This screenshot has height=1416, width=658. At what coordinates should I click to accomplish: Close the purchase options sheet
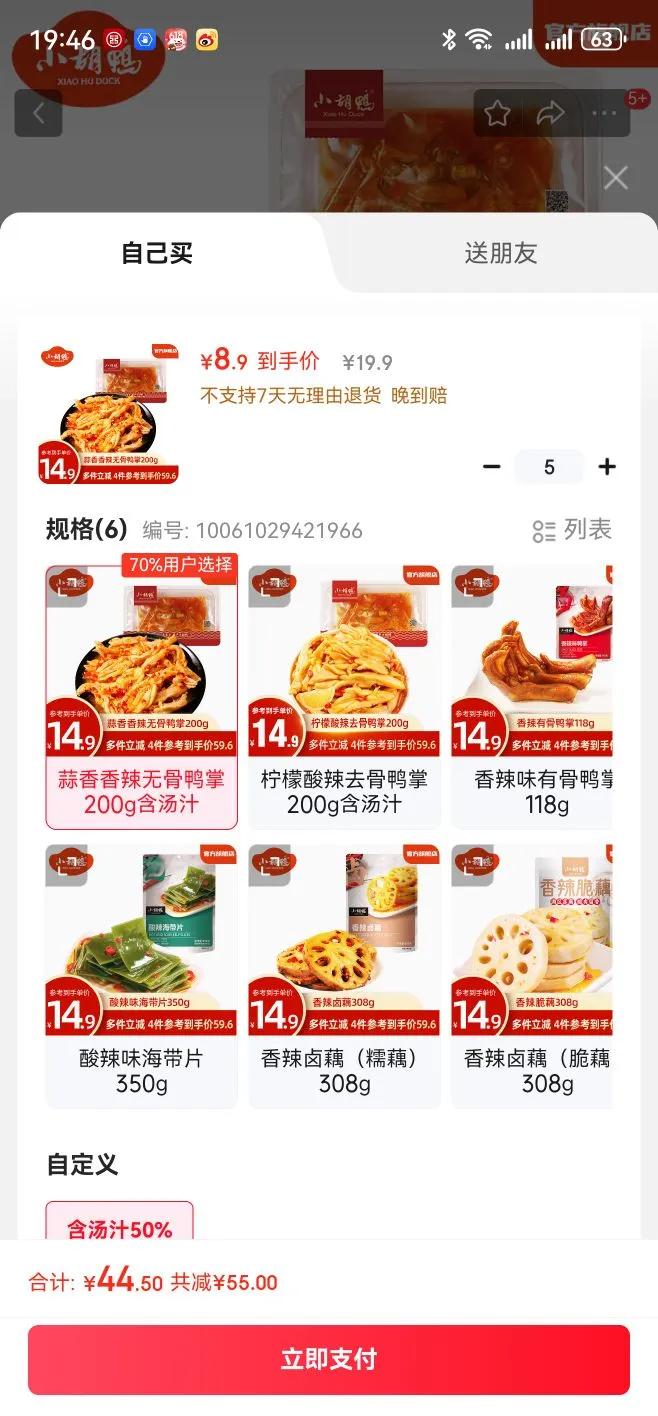tap(615, 178)
